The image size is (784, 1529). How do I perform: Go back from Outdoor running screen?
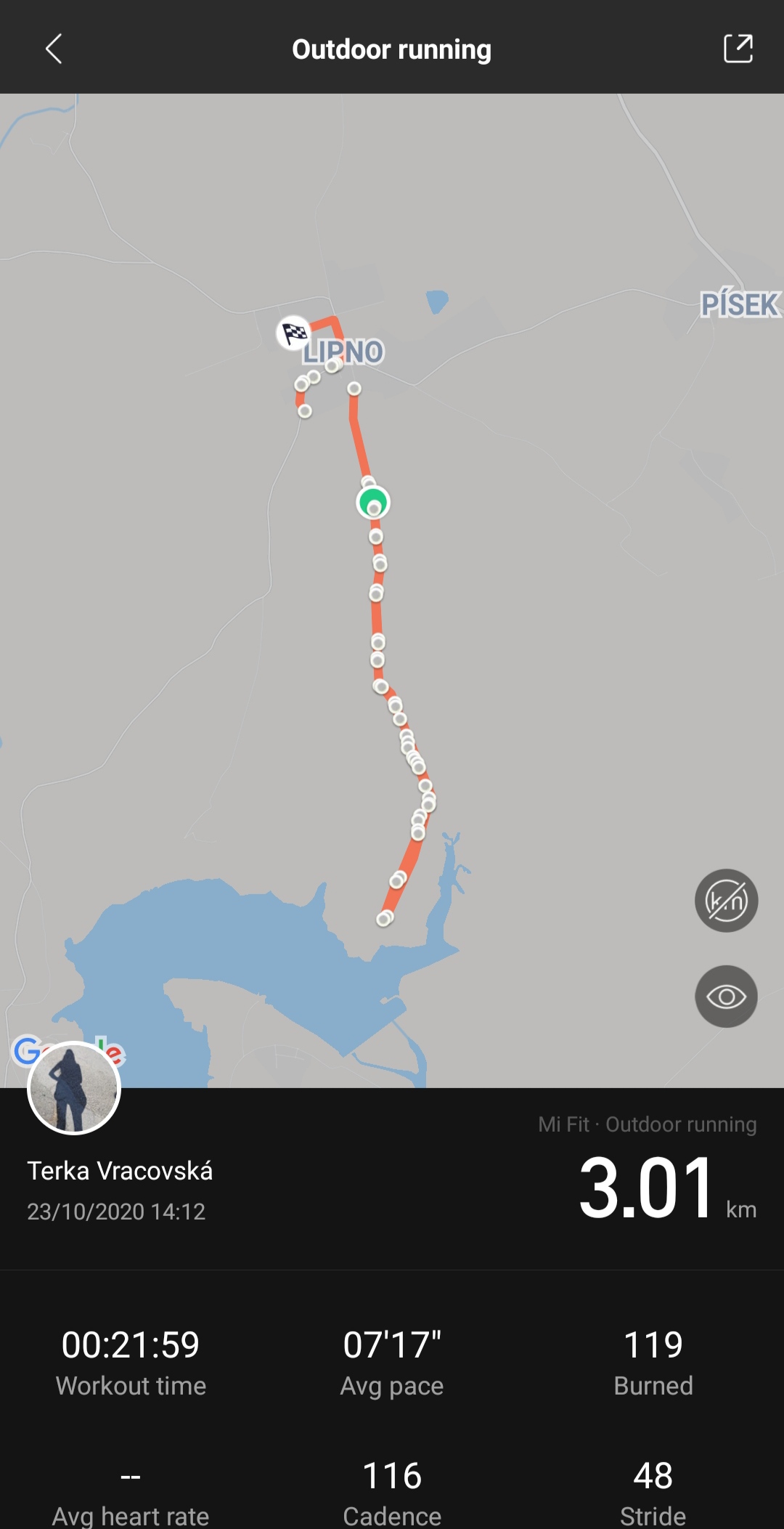tap(54, 49)
